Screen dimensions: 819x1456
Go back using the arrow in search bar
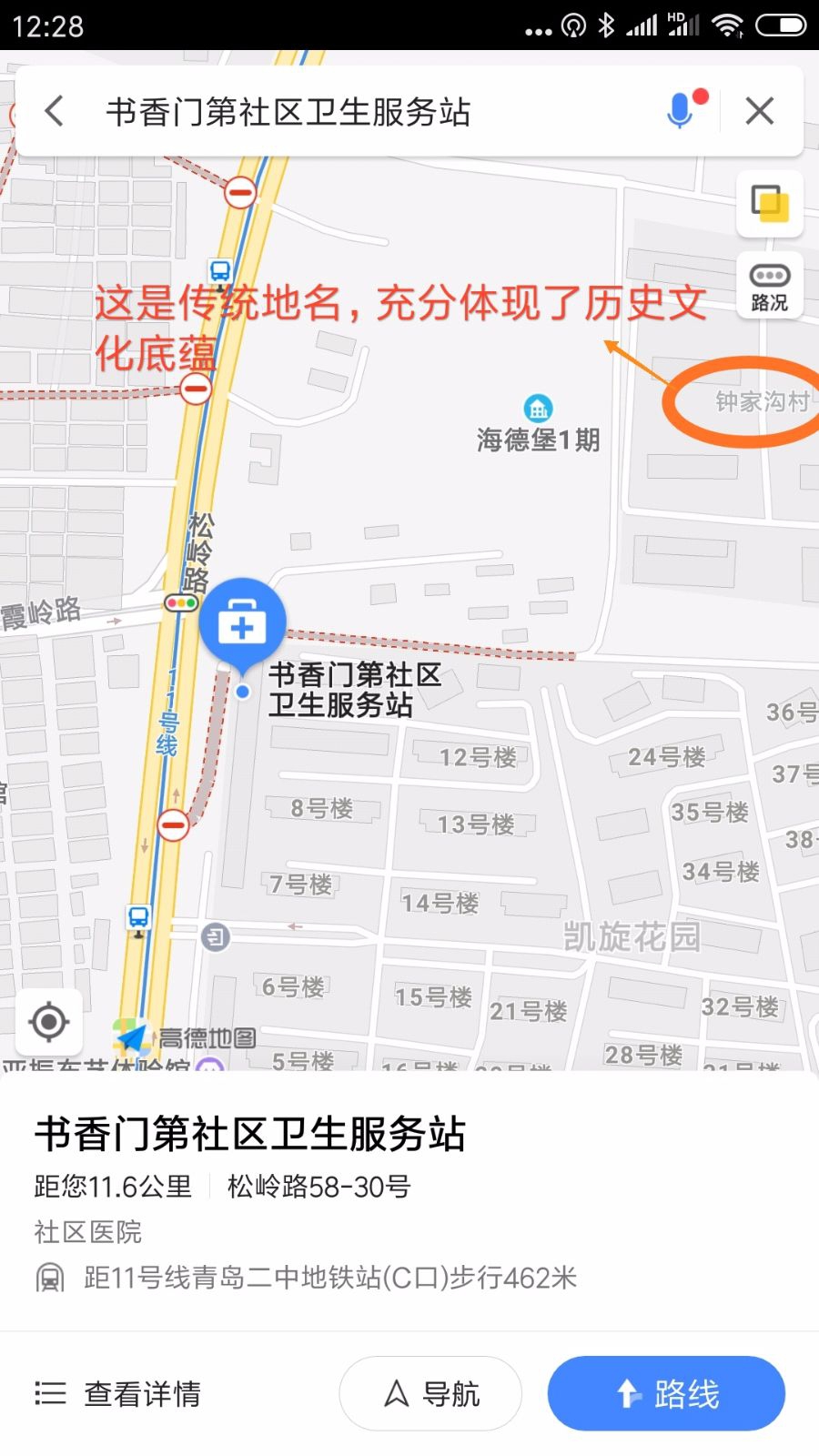[x=55, y=112]
